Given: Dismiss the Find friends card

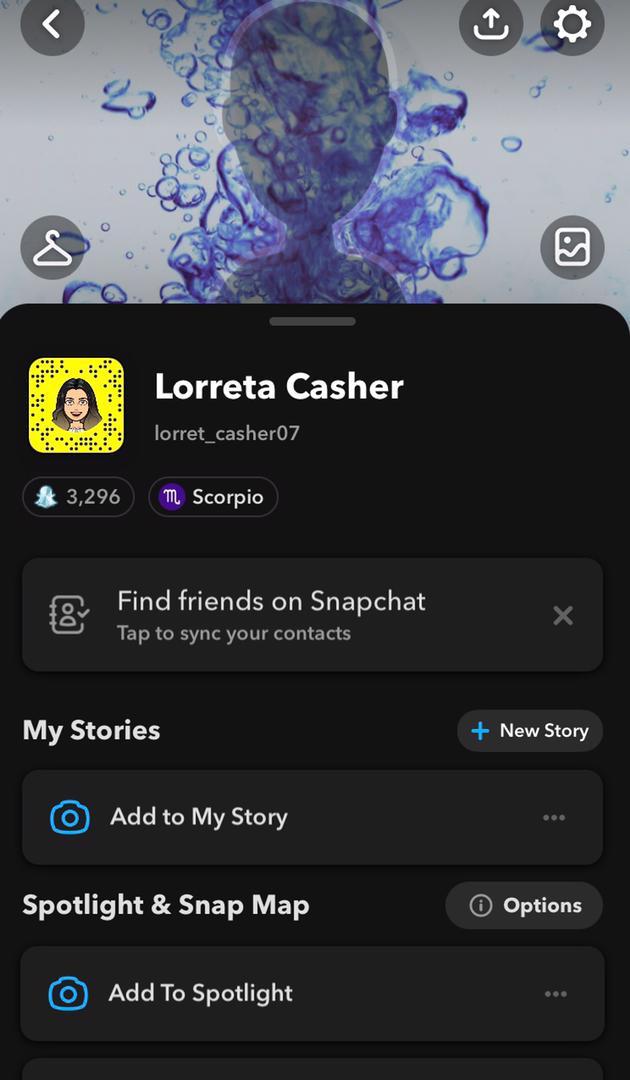Looking at the screenshot, I should (563, 615).
